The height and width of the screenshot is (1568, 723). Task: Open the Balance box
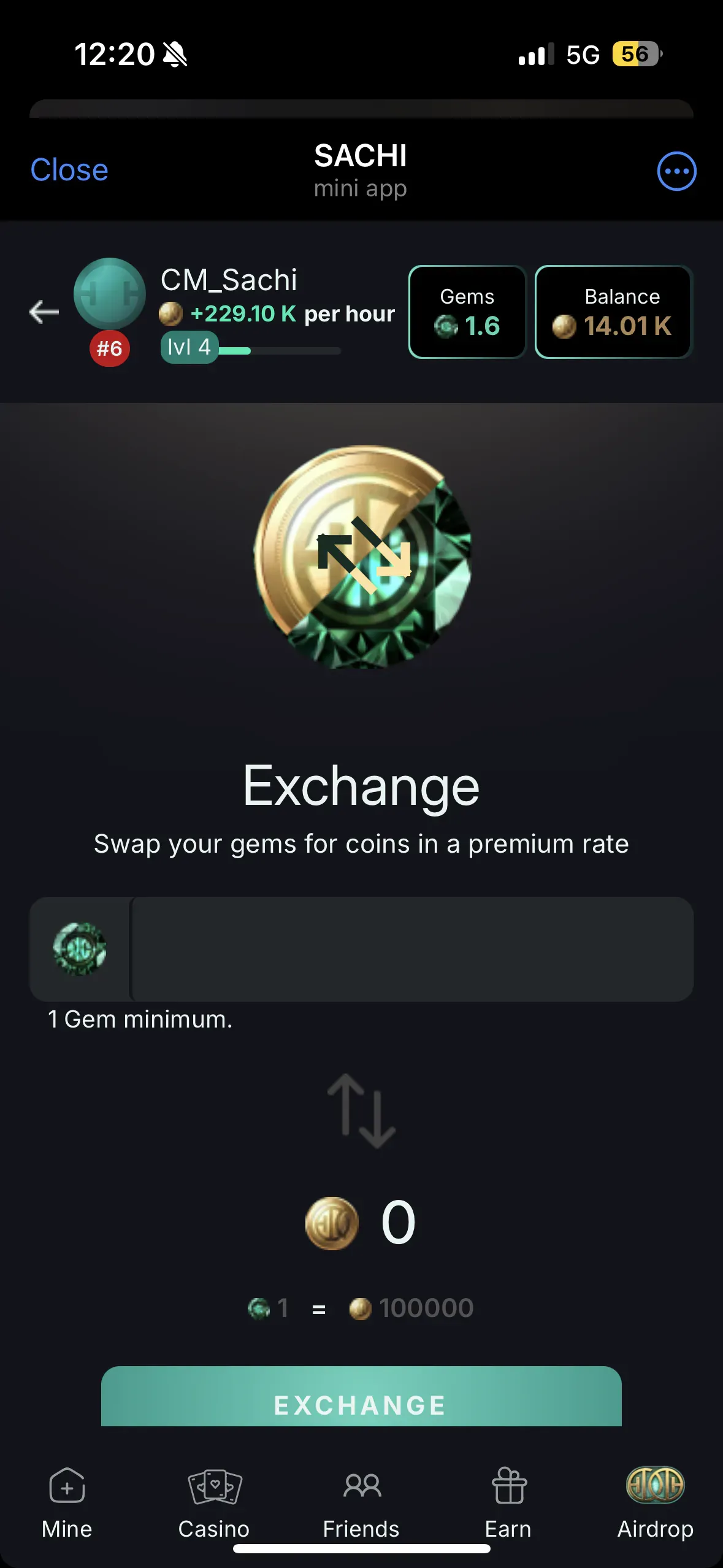pos(613,312)
